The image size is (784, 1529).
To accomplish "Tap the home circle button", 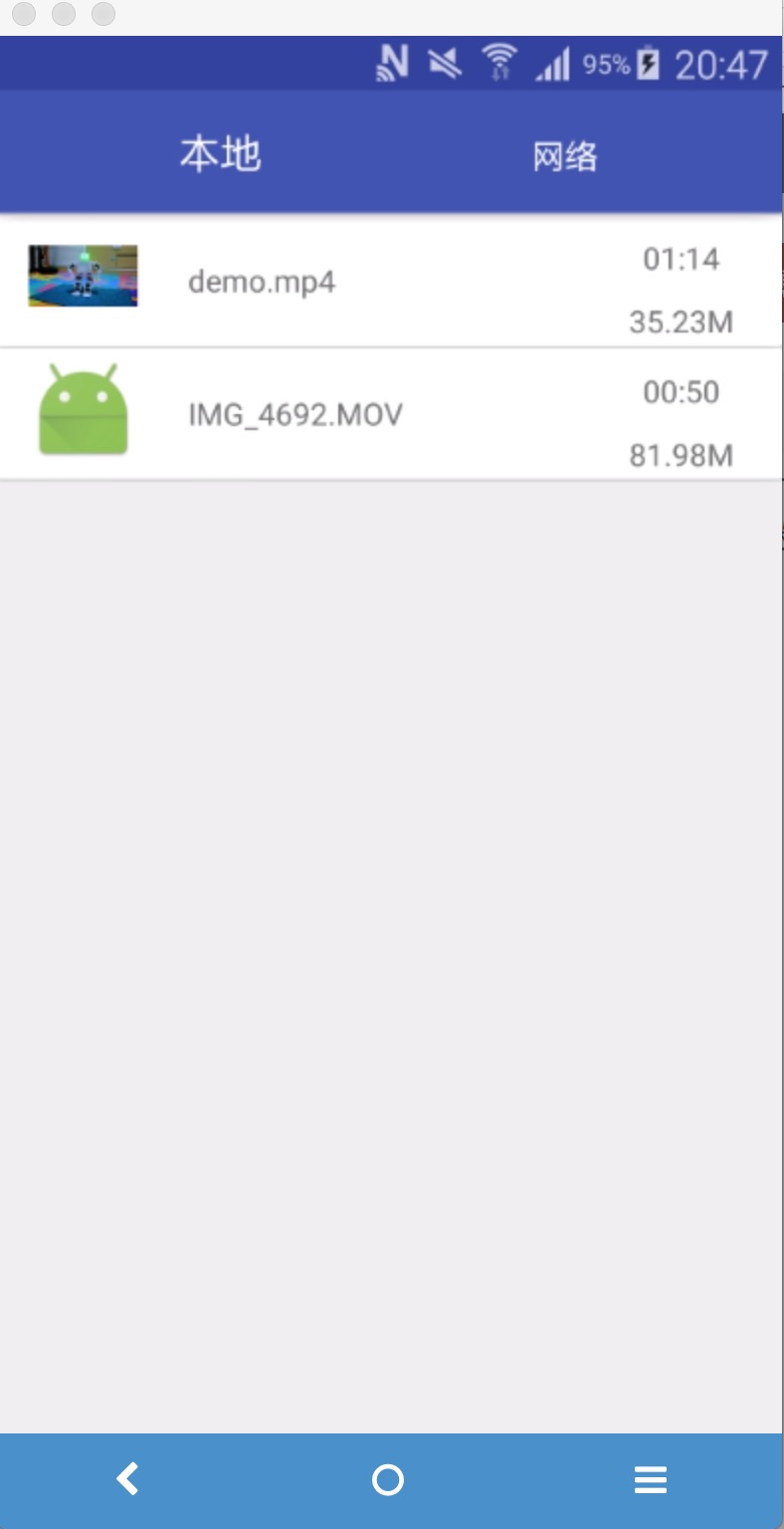I will click(387, 1480).
